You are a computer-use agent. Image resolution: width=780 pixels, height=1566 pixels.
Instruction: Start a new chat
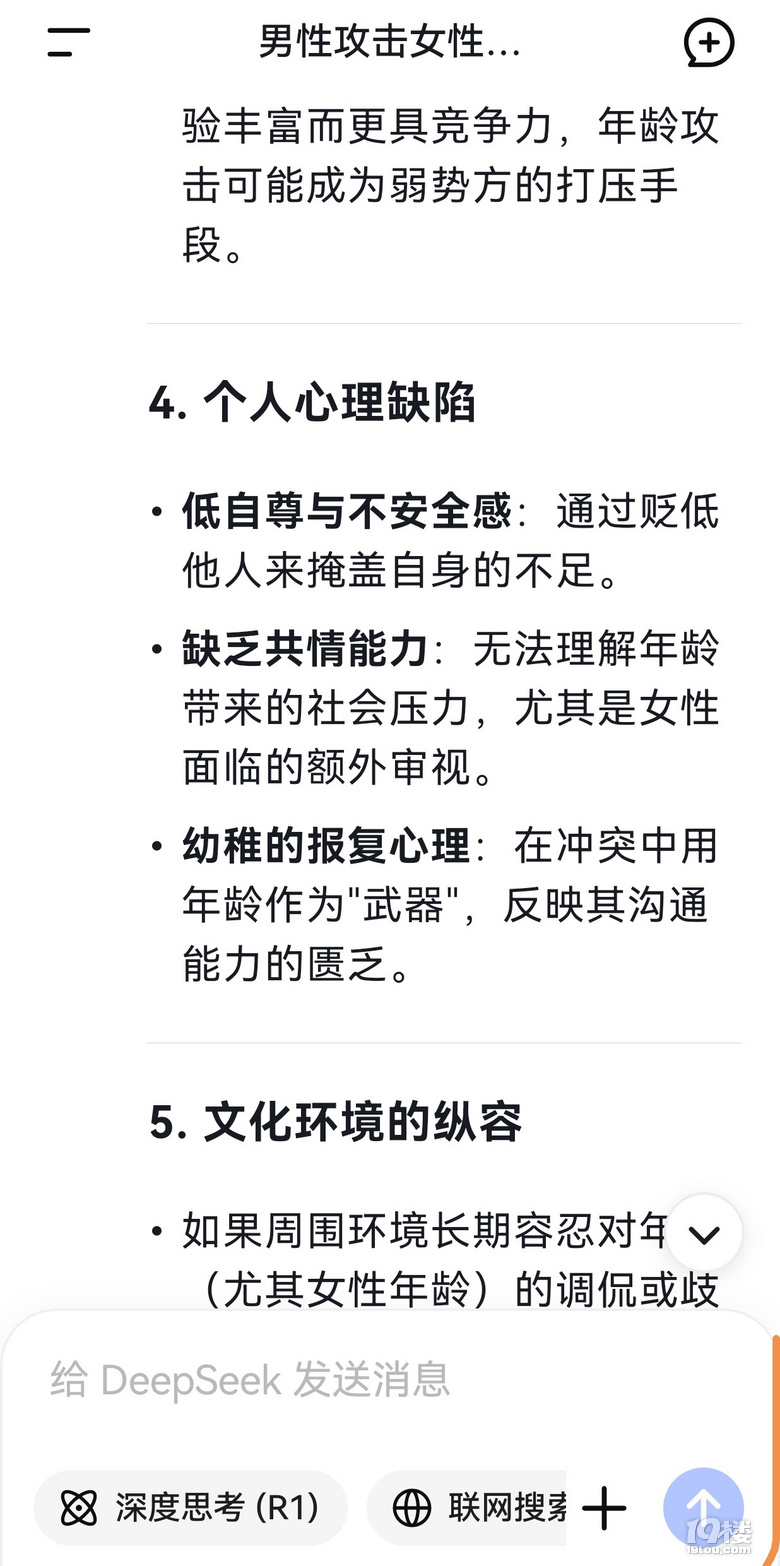[709, 43]
